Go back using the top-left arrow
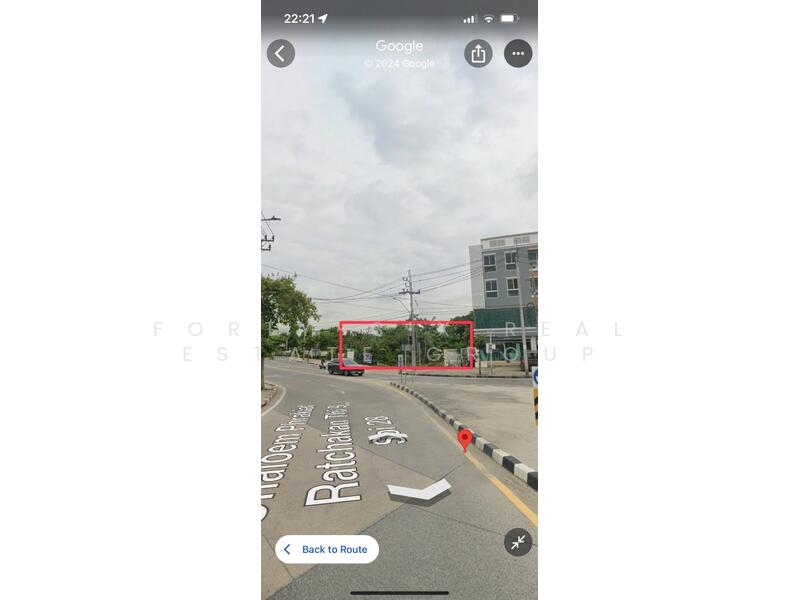 (x=281, y=54)
